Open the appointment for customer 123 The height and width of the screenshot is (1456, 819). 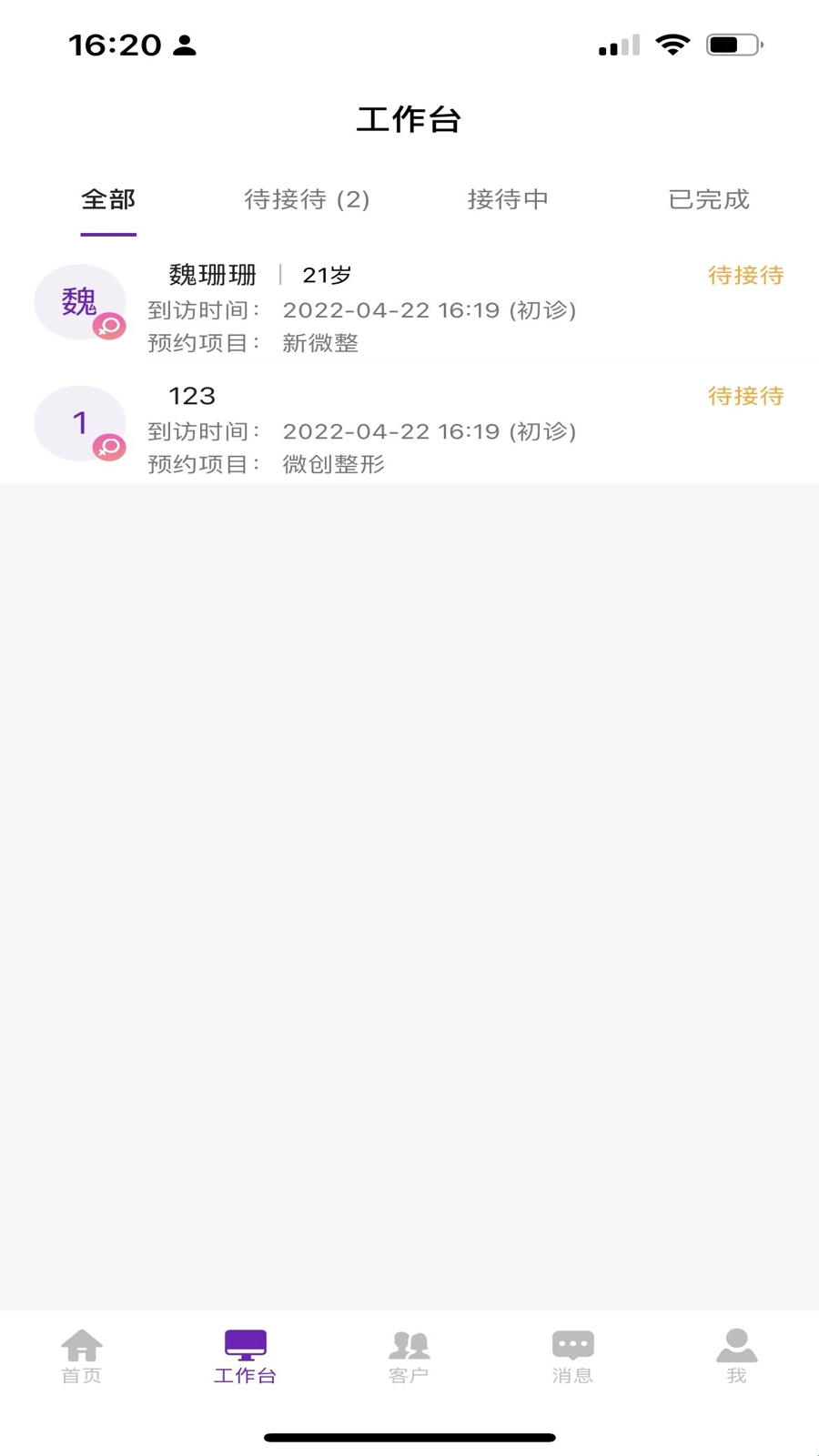pyautogui.click(x=409, y=424)
